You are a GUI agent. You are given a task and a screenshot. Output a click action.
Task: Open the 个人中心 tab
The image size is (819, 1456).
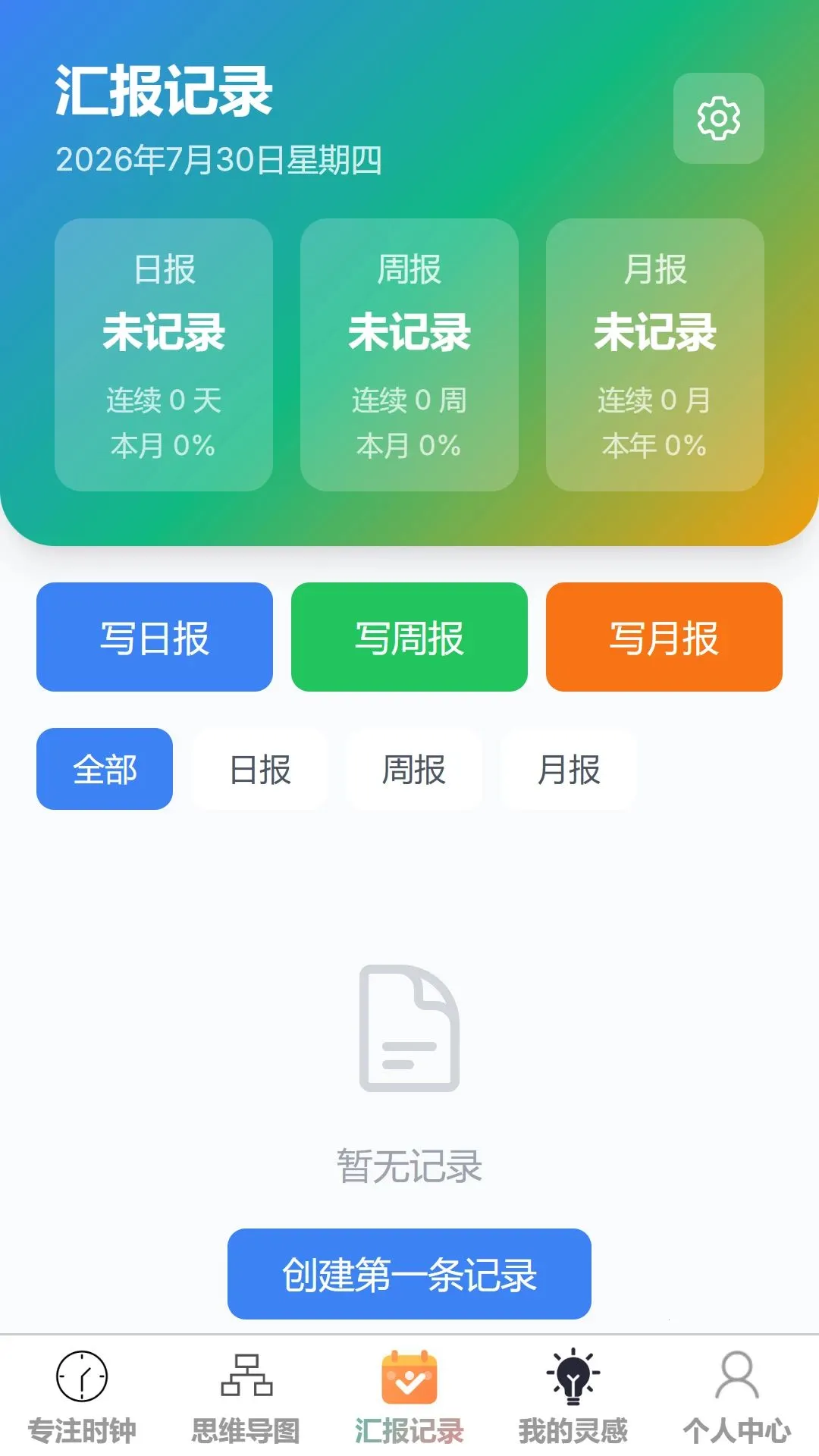tap(737, 1397)
